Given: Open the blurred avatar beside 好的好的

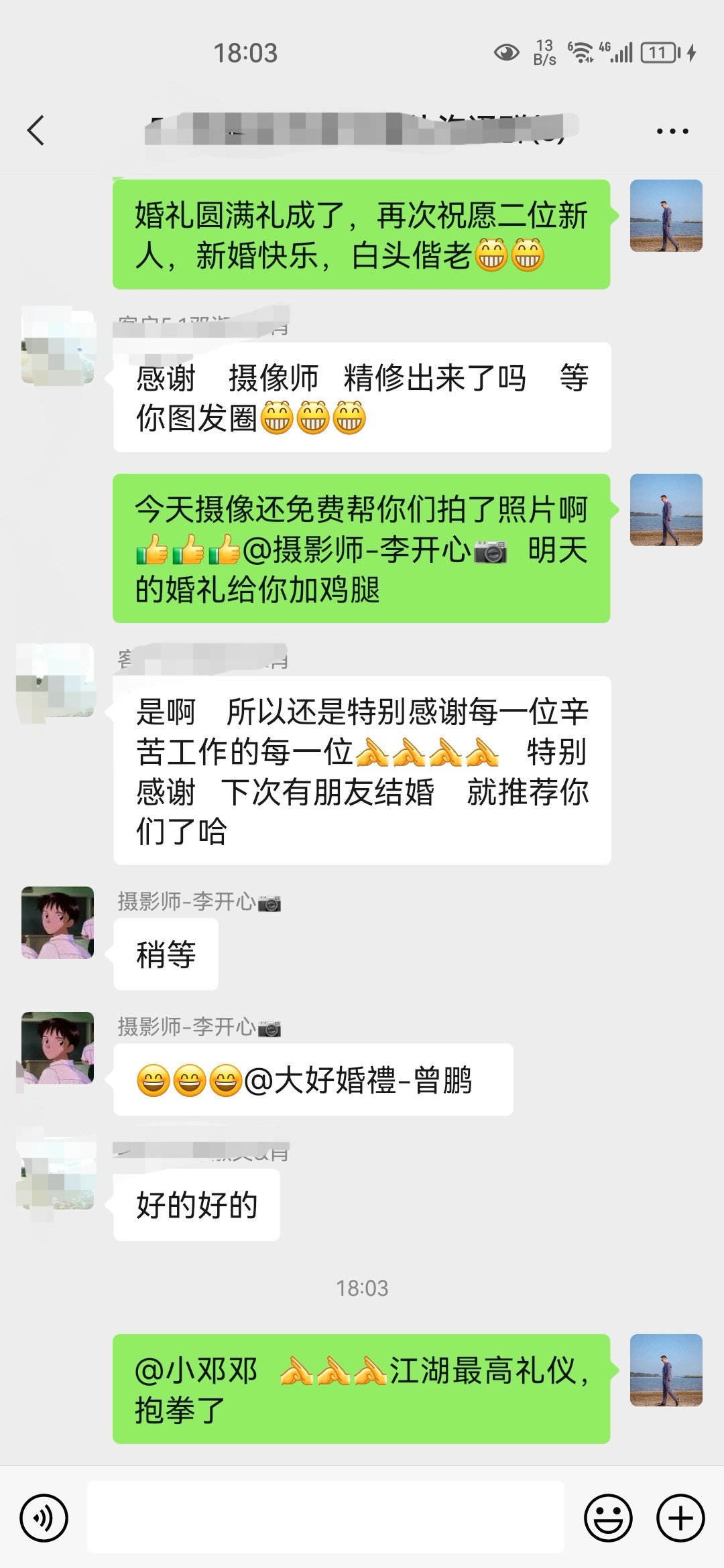Looking at the screenshot, I should point(58,1178).
